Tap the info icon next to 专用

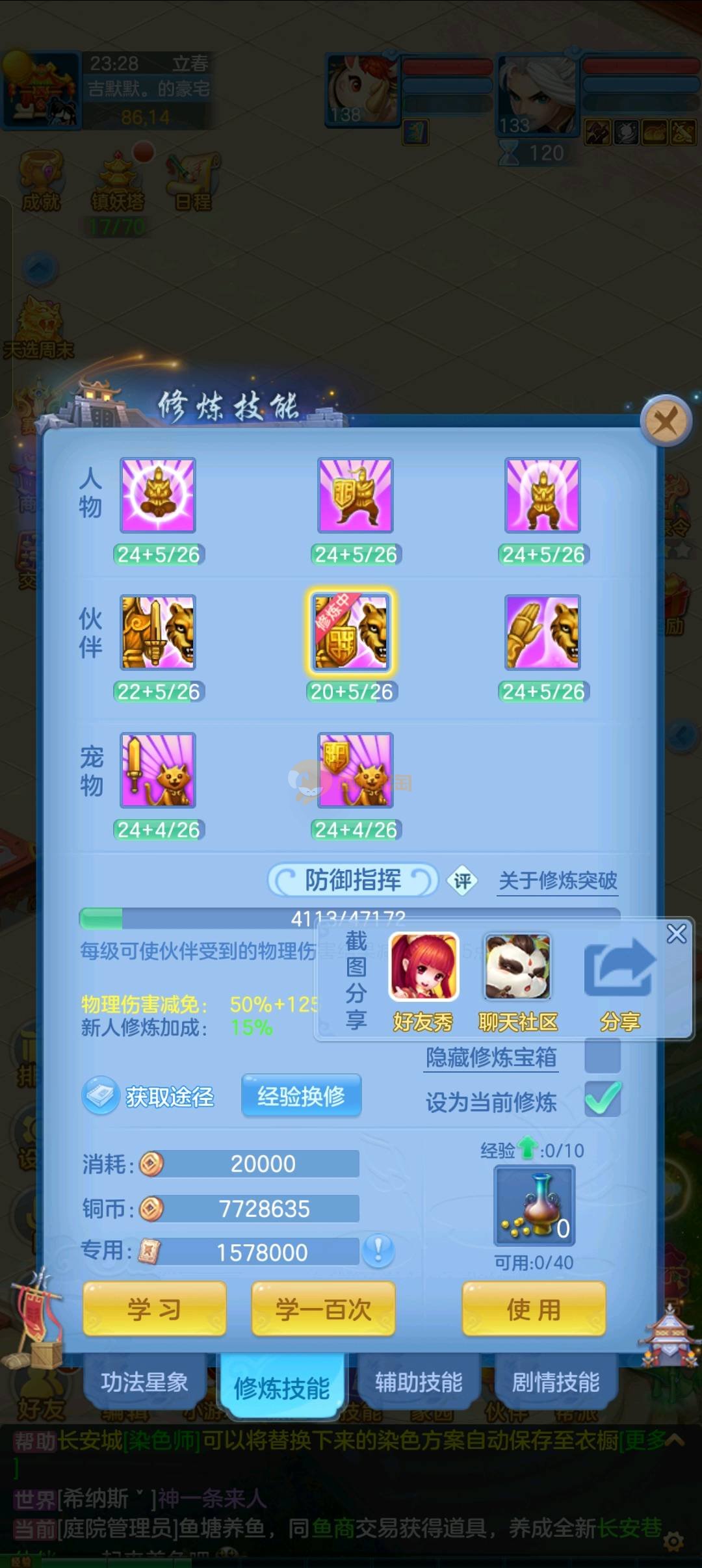378,1250
